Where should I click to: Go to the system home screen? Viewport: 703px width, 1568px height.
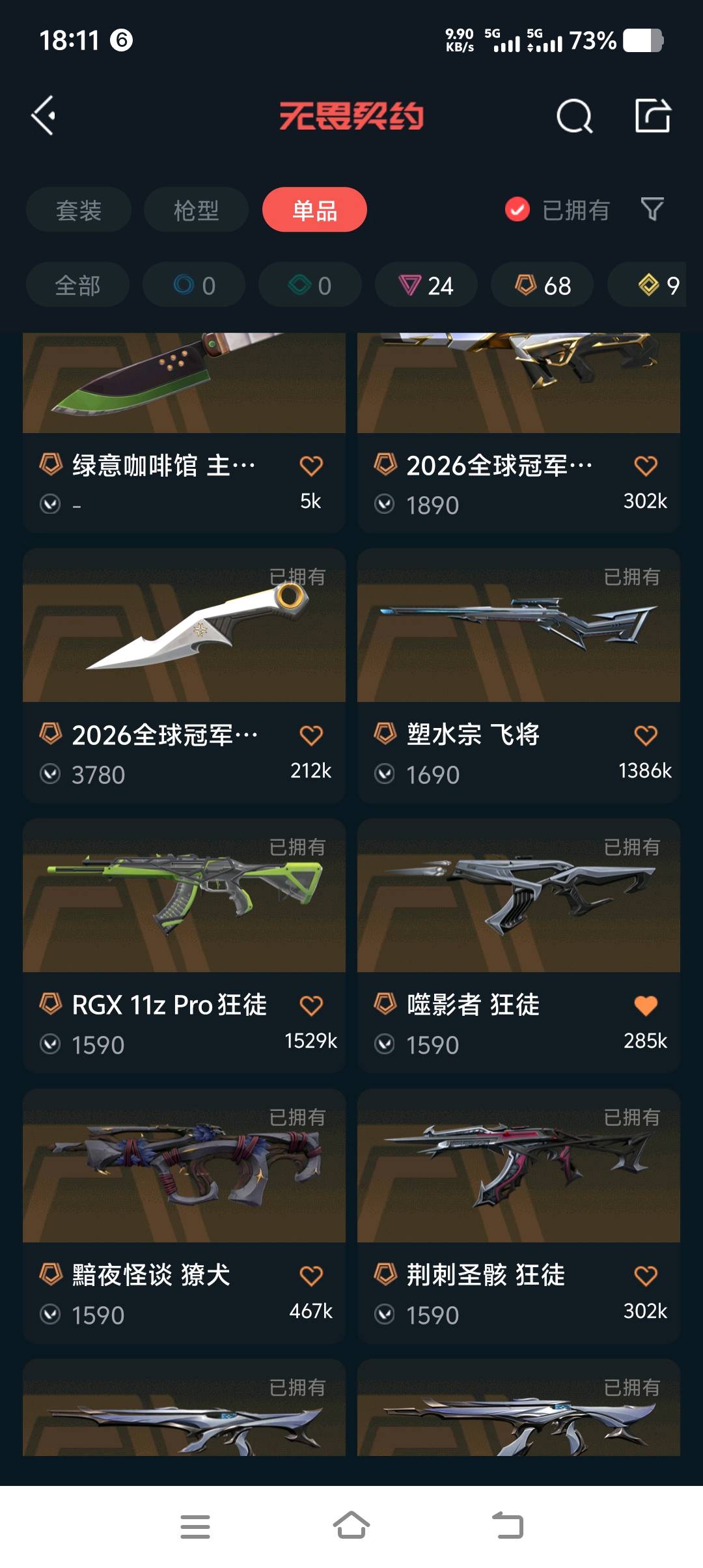tap(351, 1526)
